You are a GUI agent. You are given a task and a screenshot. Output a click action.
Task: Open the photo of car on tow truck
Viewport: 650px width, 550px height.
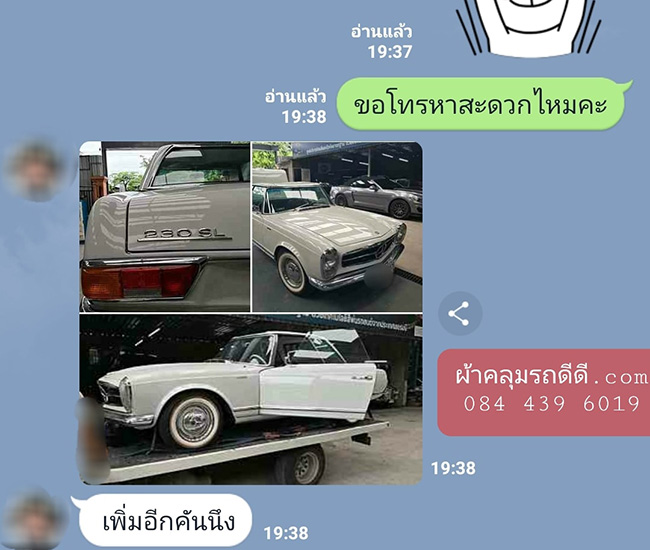(x=250, y=400)
